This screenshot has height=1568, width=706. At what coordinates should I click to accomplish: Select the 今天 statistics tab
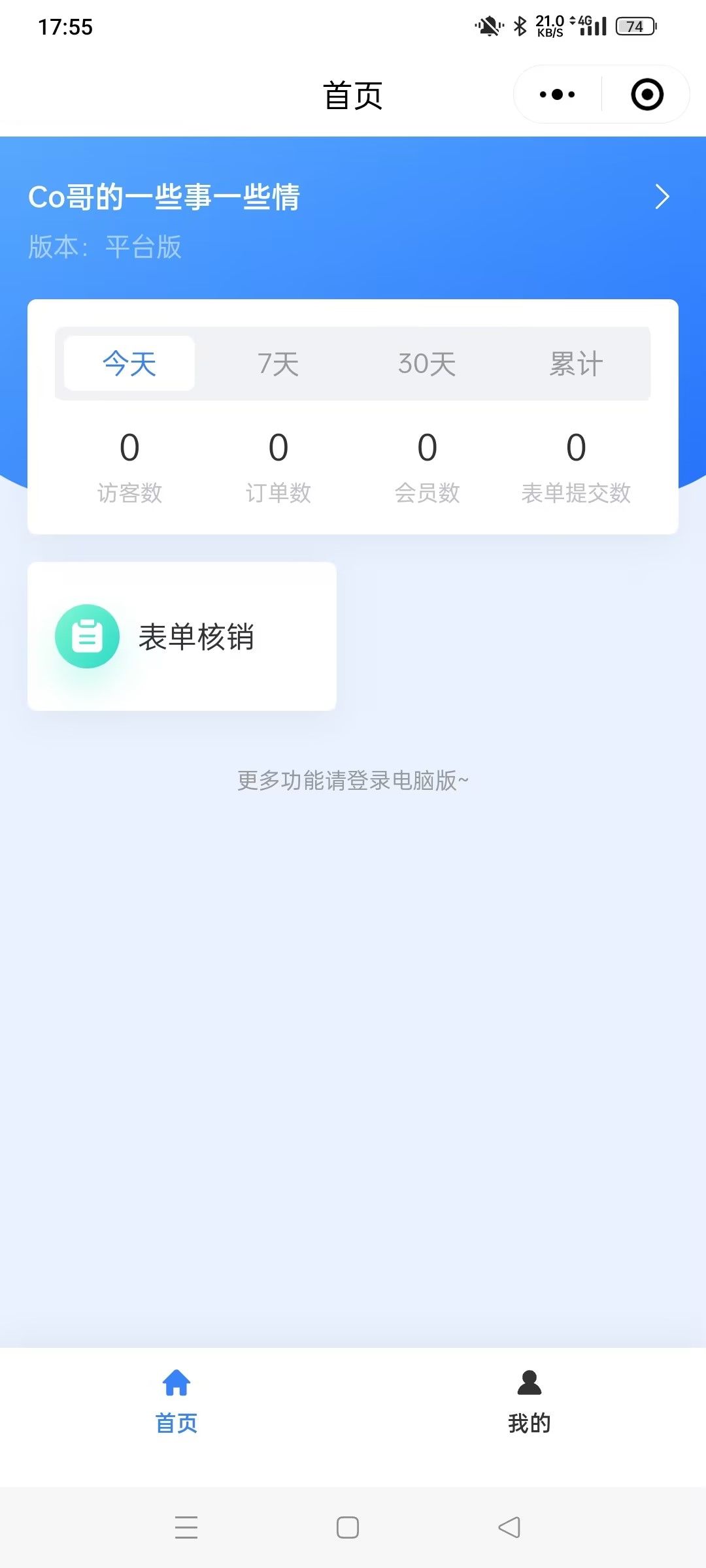[x=129, y=364]
